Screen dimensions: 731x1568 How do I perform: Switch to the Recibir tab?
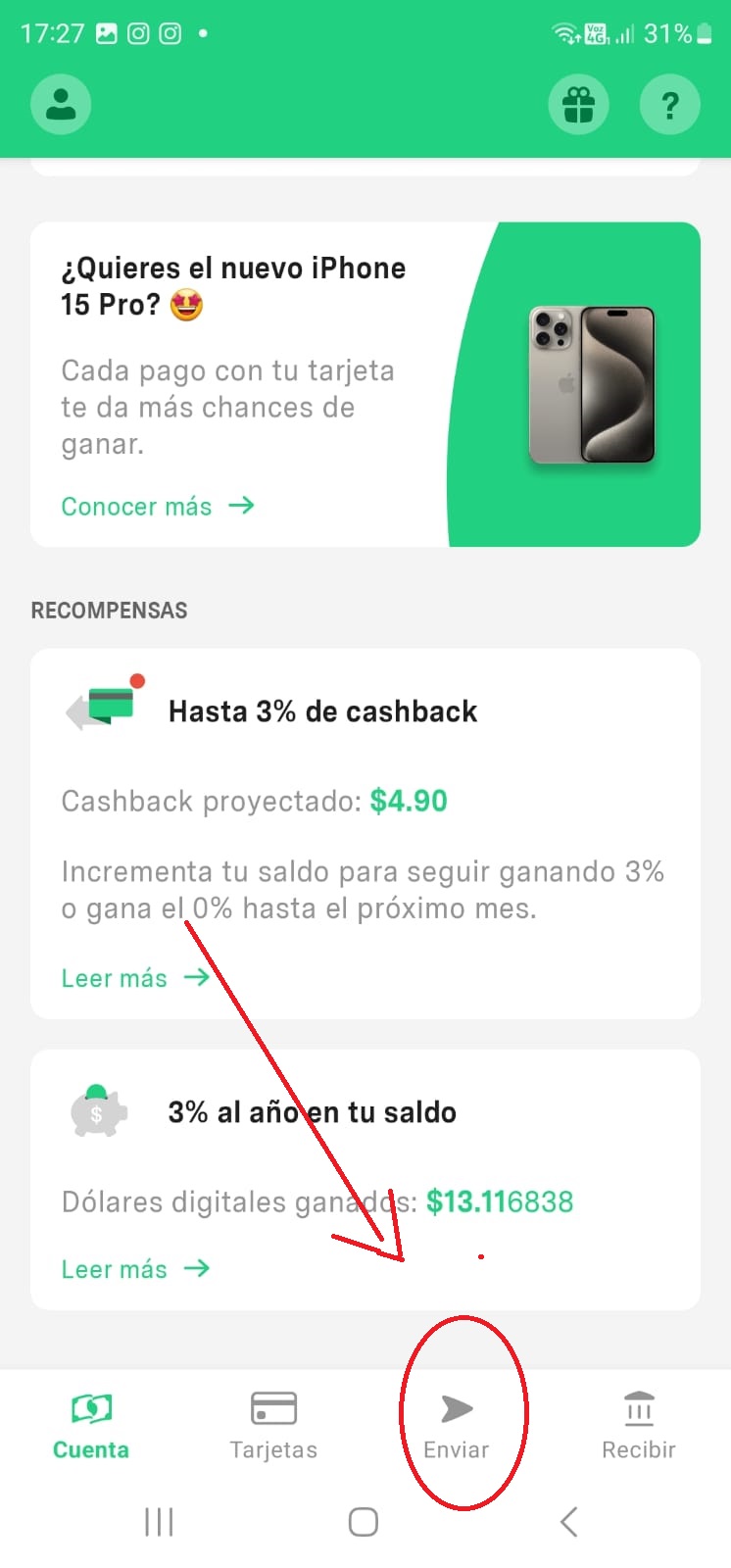(639, 1426)
